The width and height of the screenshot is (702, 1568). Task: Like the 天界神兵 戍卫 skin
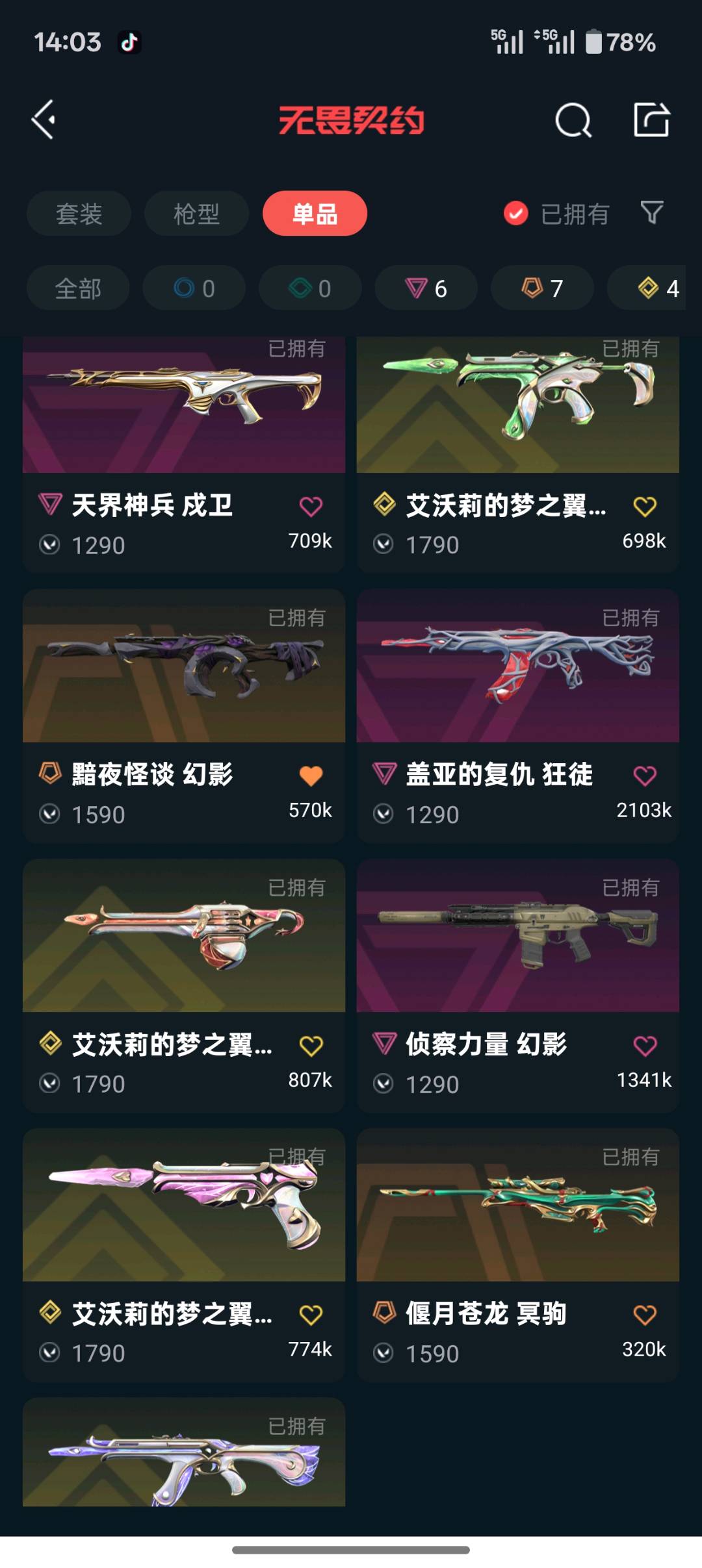pos(311,506)
